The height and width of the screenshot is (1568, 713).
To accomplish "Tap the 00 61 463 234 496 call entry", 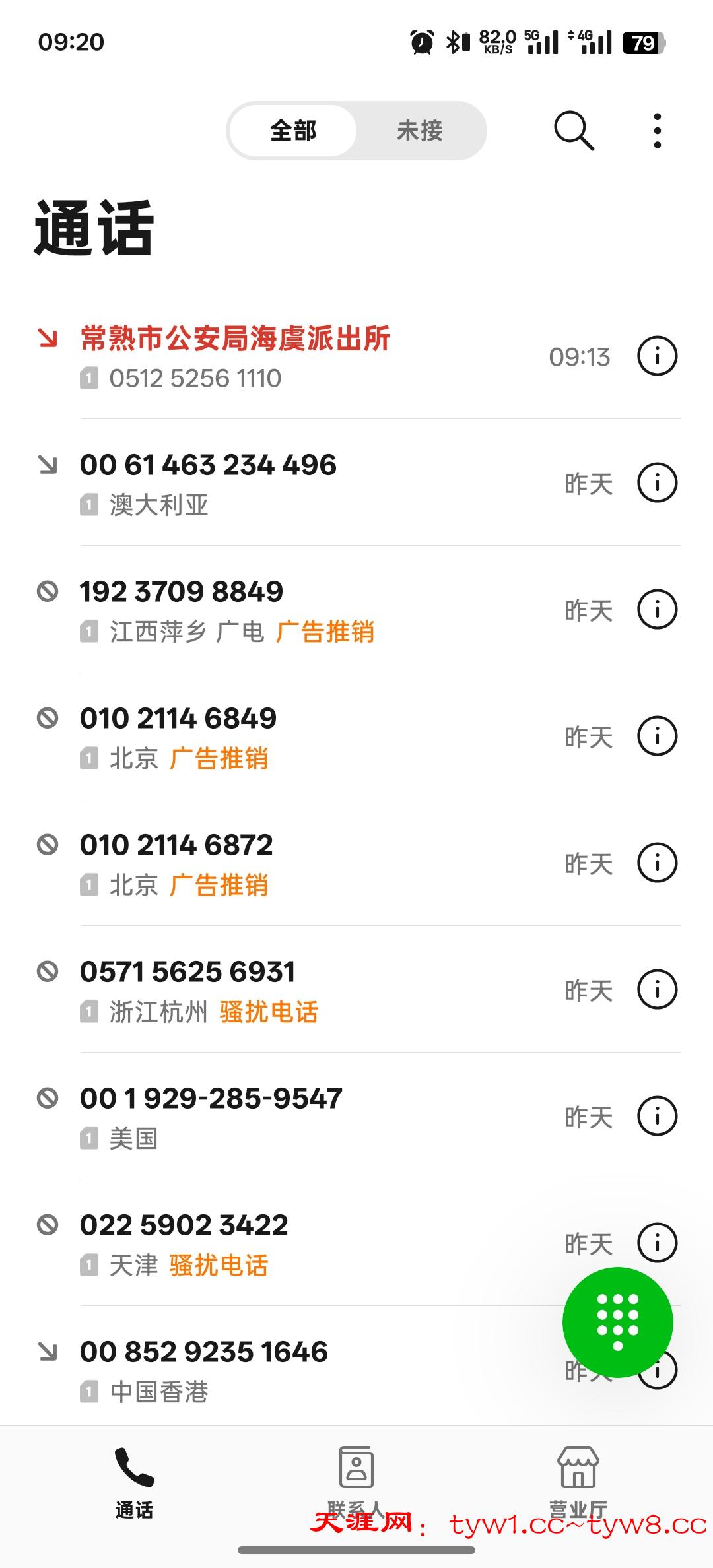I will pos(264,483).
